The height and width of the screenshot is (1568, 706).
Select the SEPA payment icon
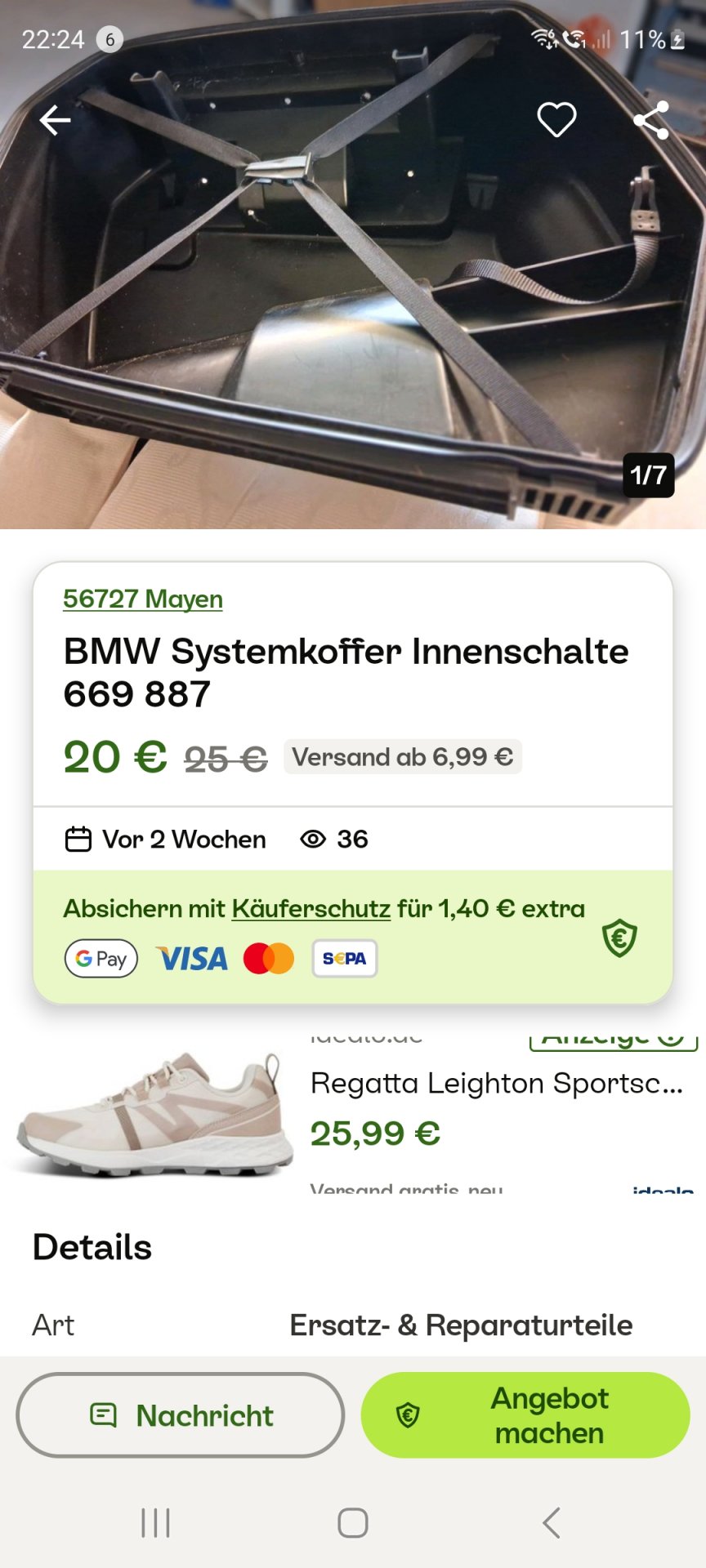[343, 957]
